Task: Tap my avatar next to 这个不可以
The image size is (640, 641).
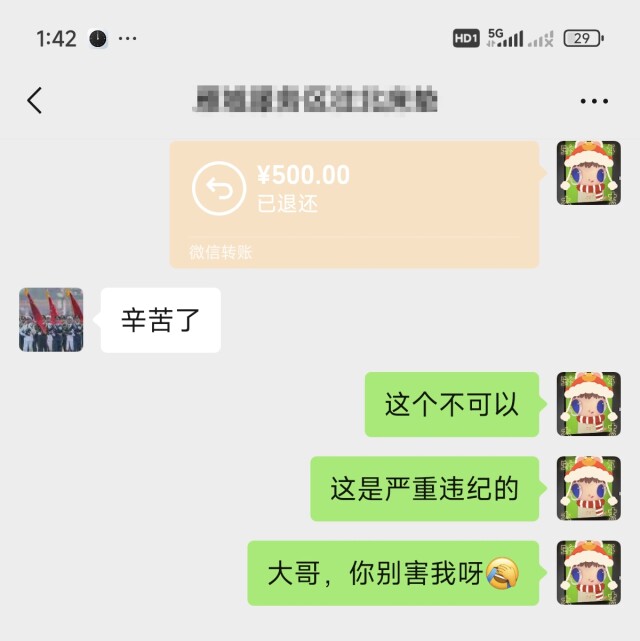Action: click(589, 404)
